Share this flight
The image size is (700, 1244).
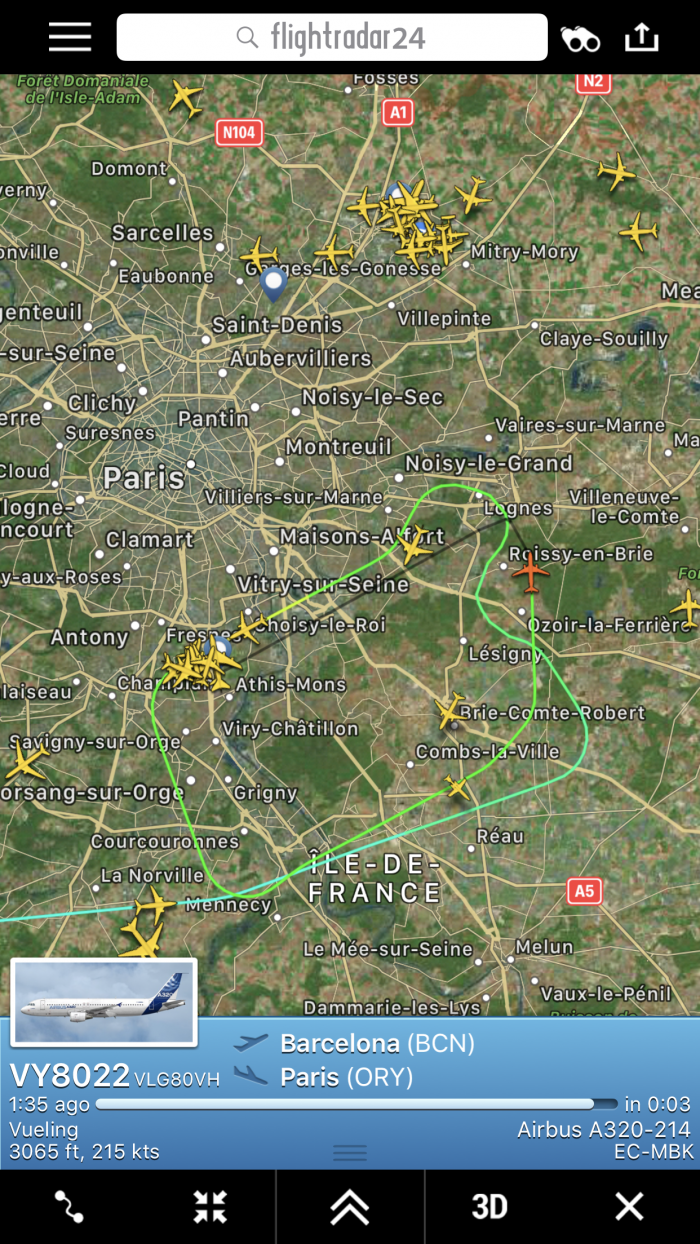point(641,37)
